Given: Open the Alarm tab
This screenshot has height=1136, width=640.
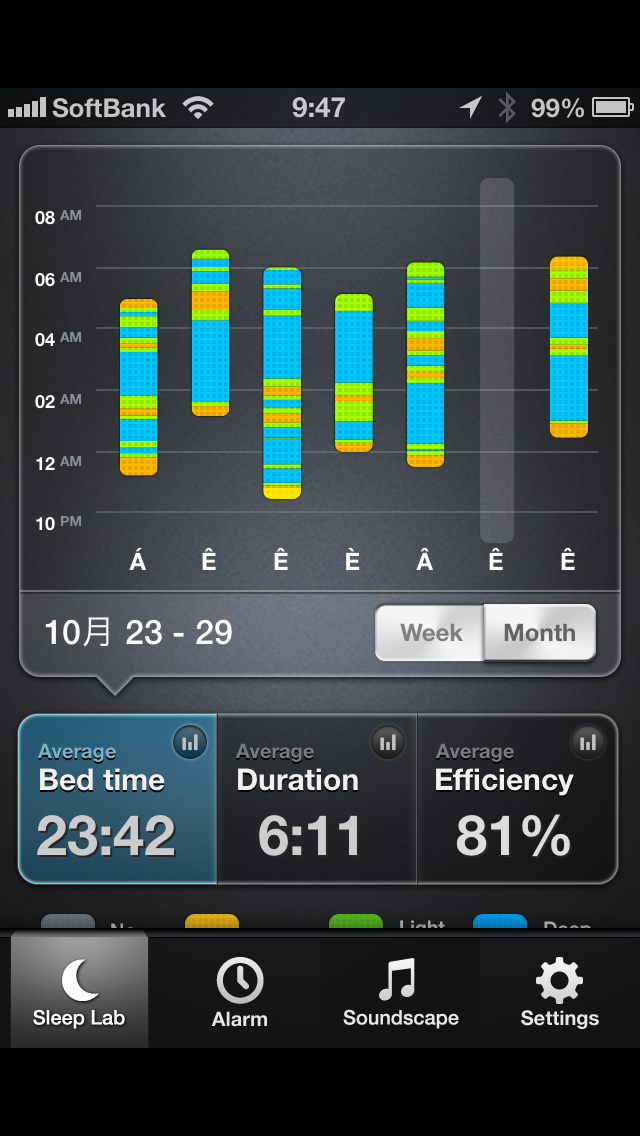Looking at the screenshot, I should pos(240,990).
